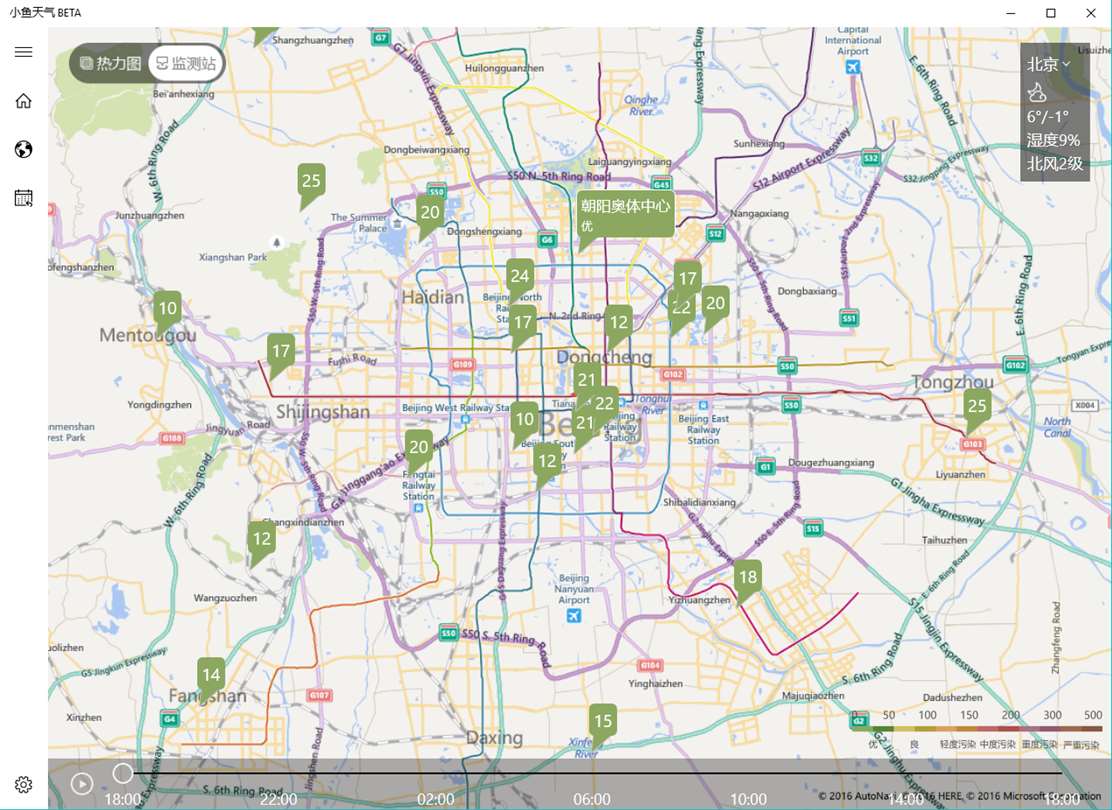Screen dimensions: 1112x810
Task: Open the 朝阳奥体中心 station callout
Action: pos(625,214)
